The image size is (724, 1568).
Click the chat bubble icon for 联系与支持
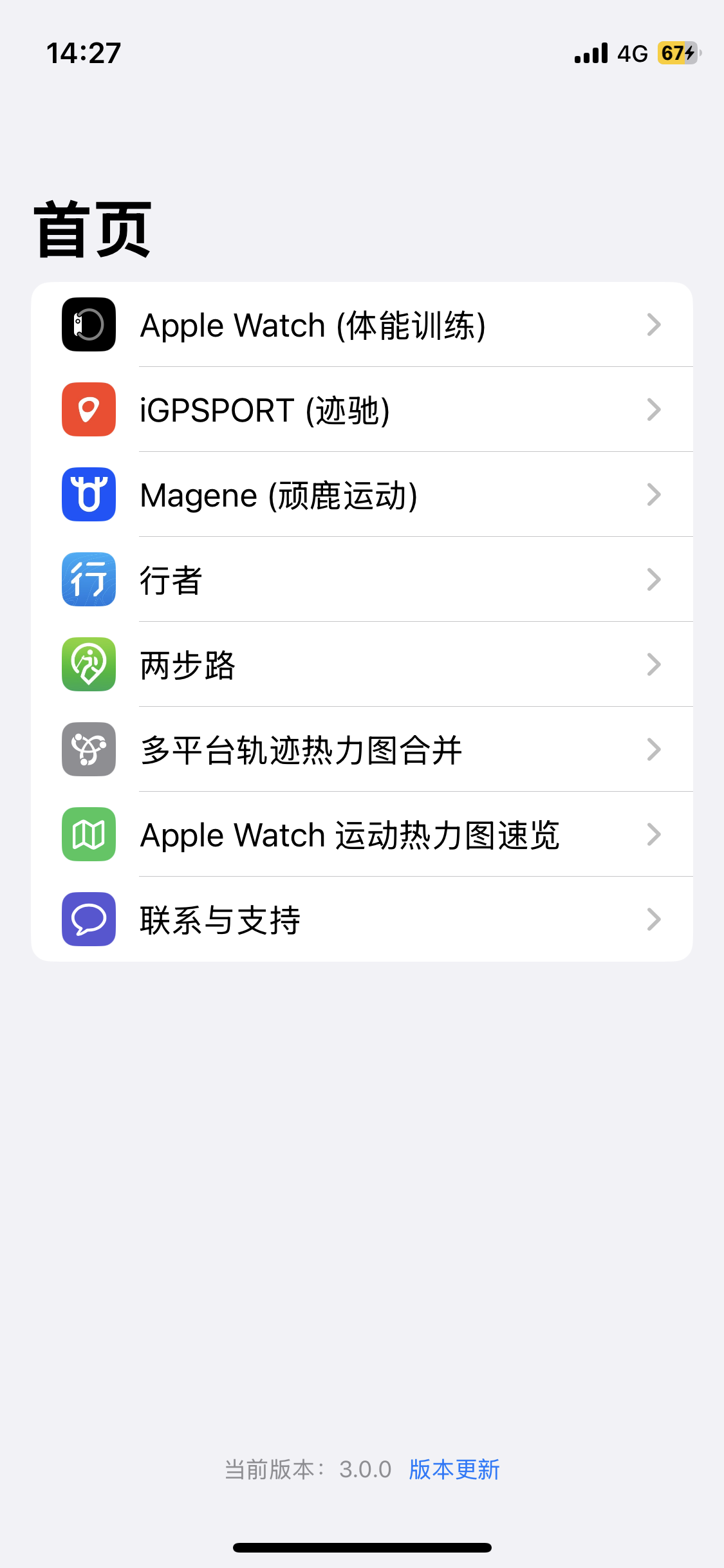pos(88,920)
